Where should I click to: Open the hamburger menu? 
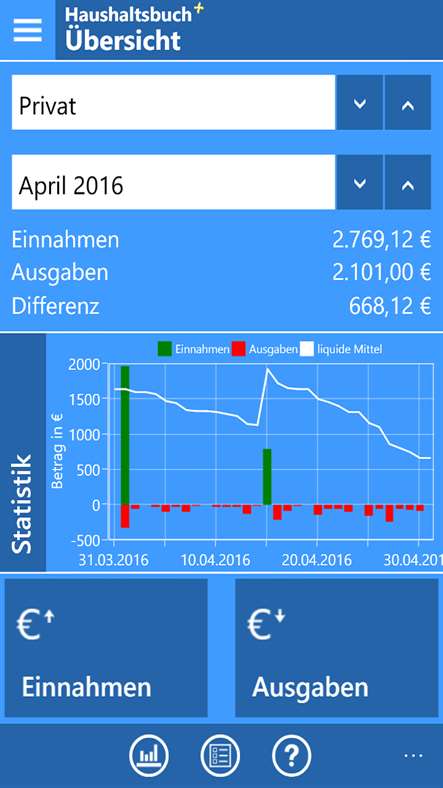point(27,30)
